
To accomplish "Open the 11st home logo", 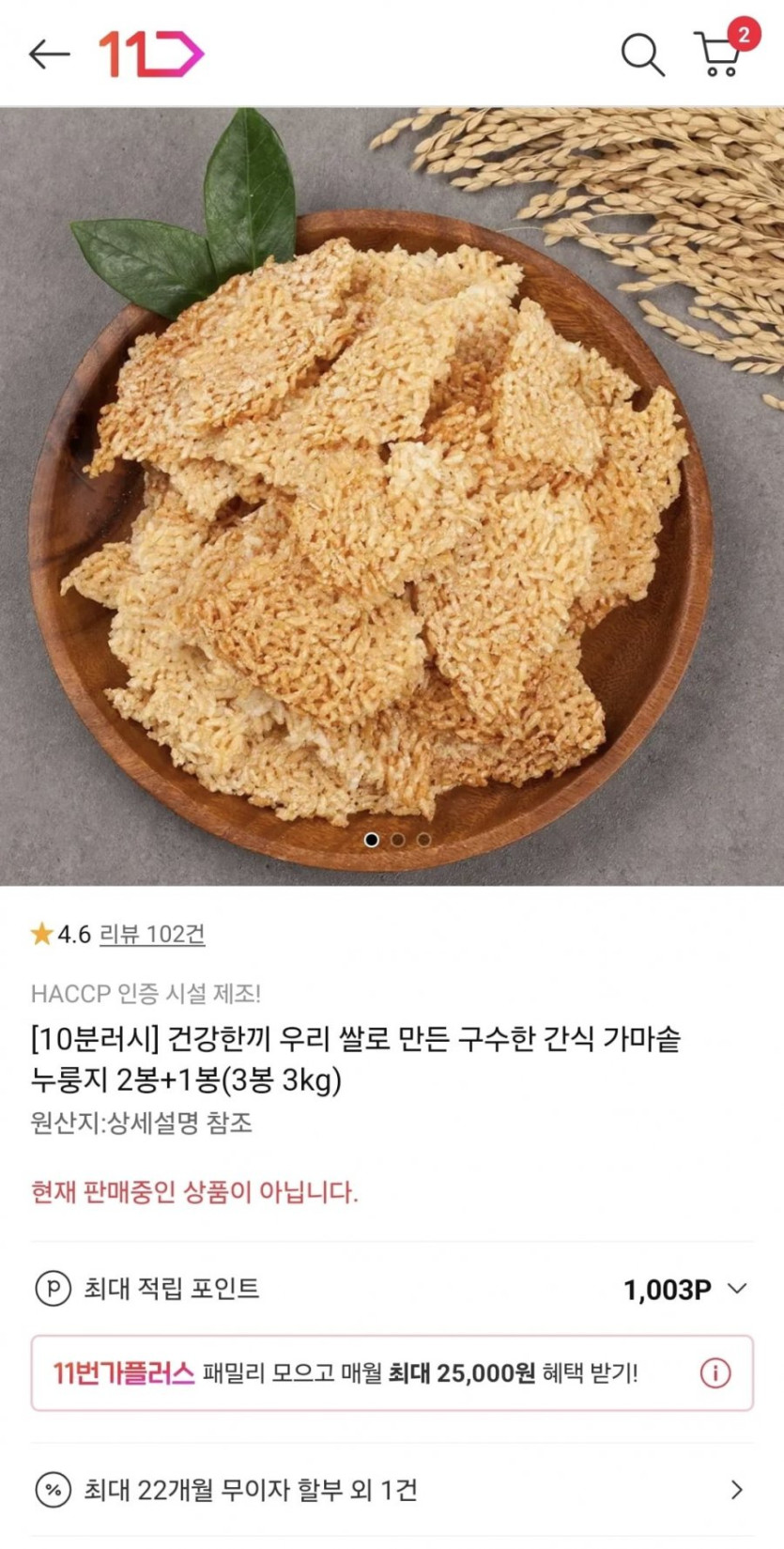I will click(150, 54).
